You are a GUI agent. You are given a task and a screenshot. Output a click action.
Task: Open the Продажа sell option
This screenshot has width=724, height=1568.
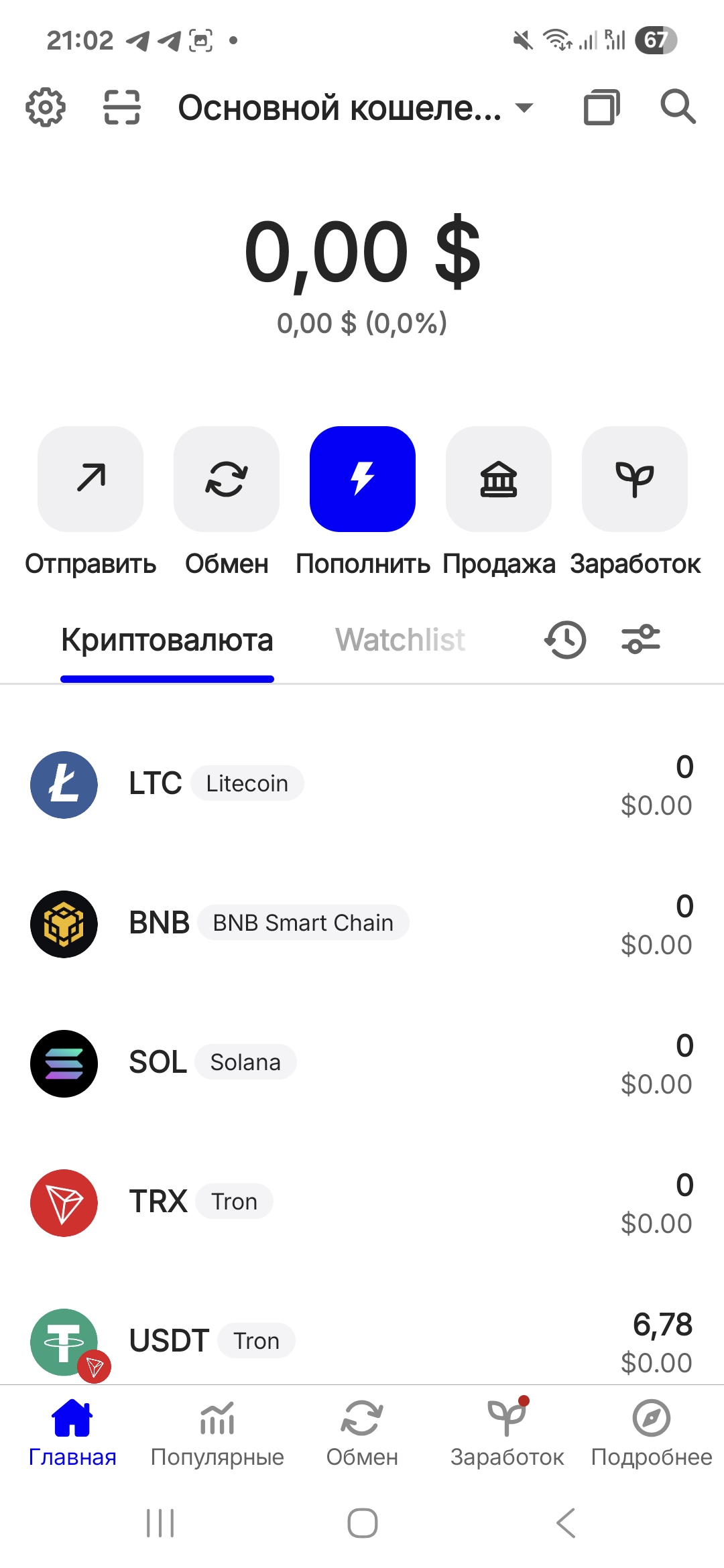pyautogui.click(x=499, y=479)
